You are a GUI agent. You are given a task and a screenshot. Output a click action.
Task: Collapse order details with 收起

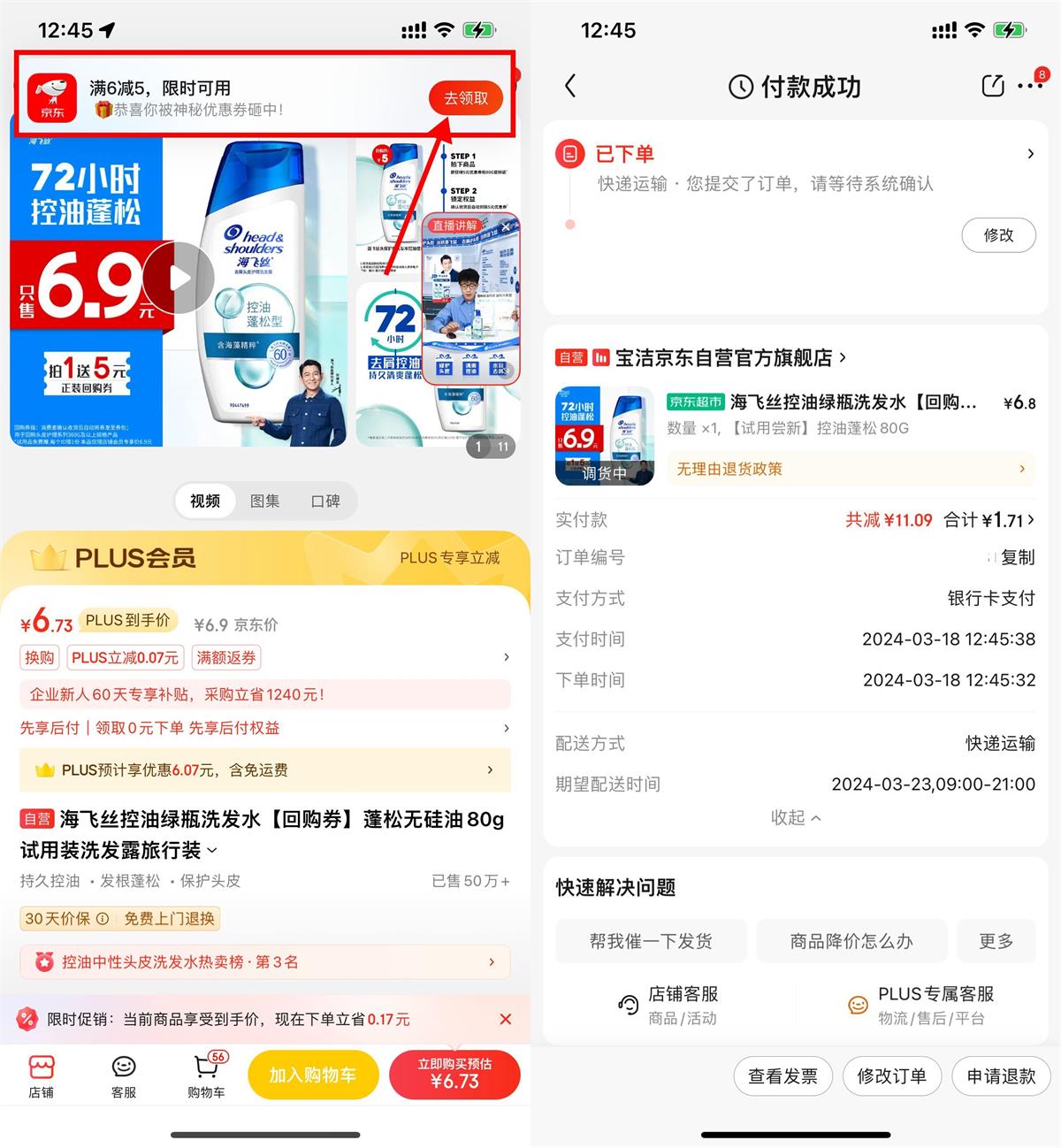pos(795,817)
